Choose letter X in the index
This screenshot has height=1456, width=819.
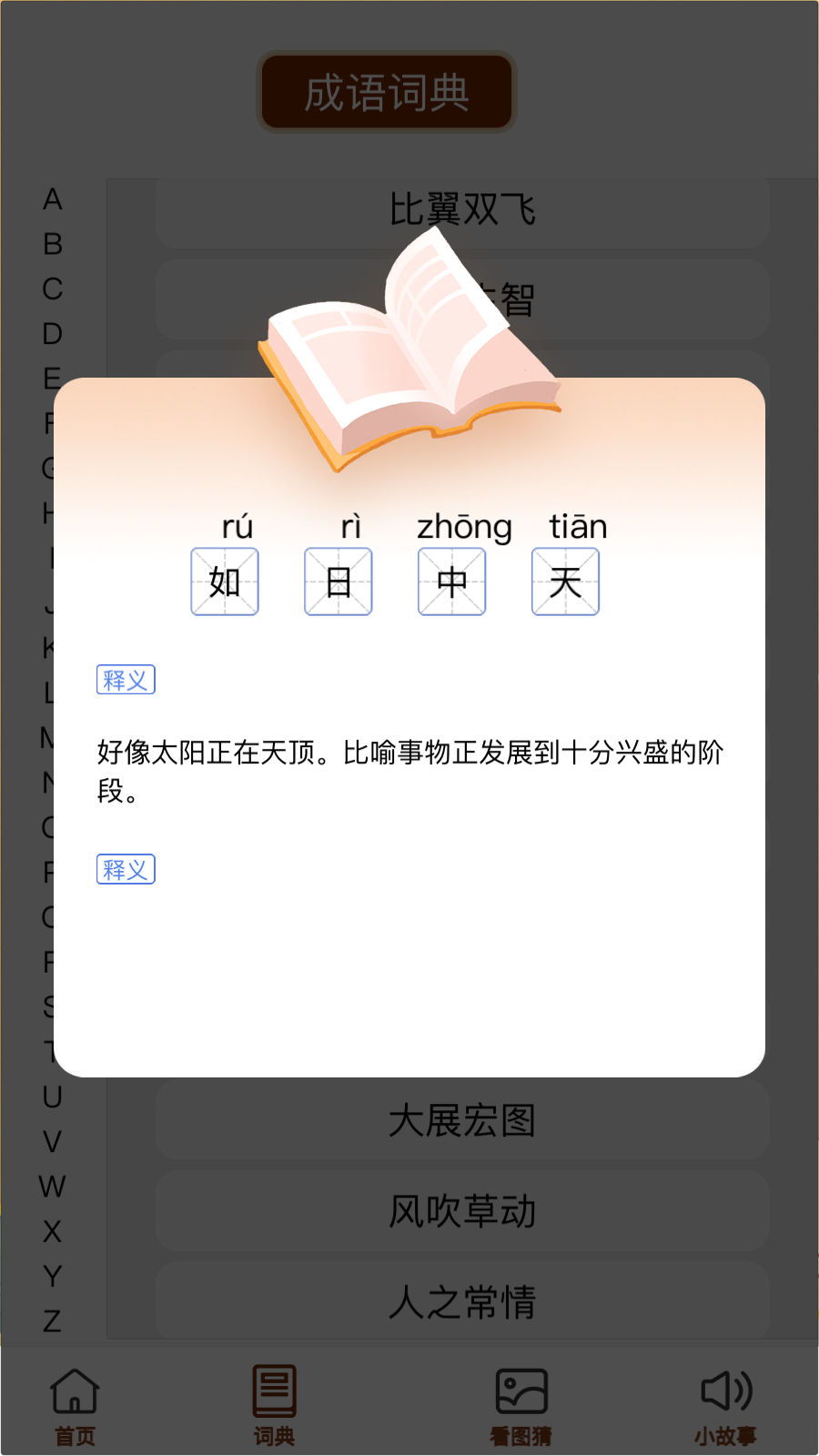click(x=53, y=1231)
